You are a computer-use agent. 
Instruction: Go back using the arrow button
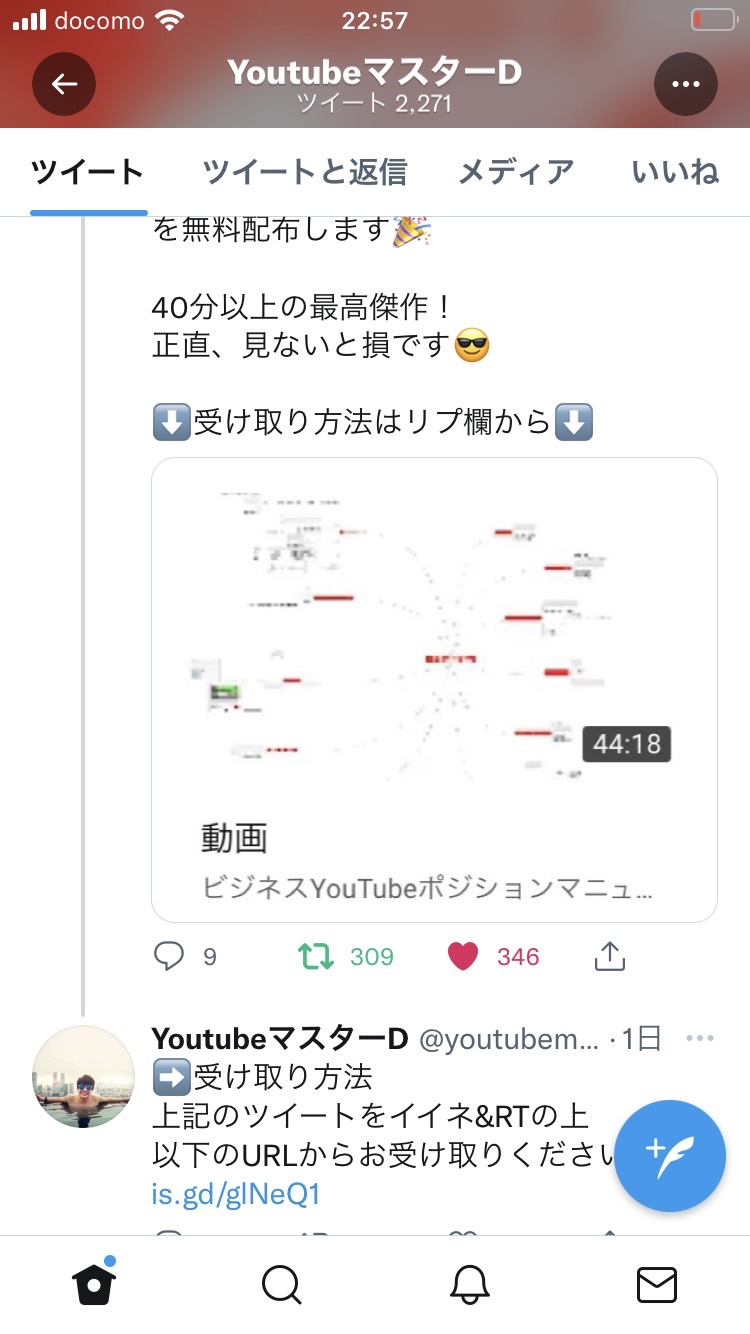64,84
